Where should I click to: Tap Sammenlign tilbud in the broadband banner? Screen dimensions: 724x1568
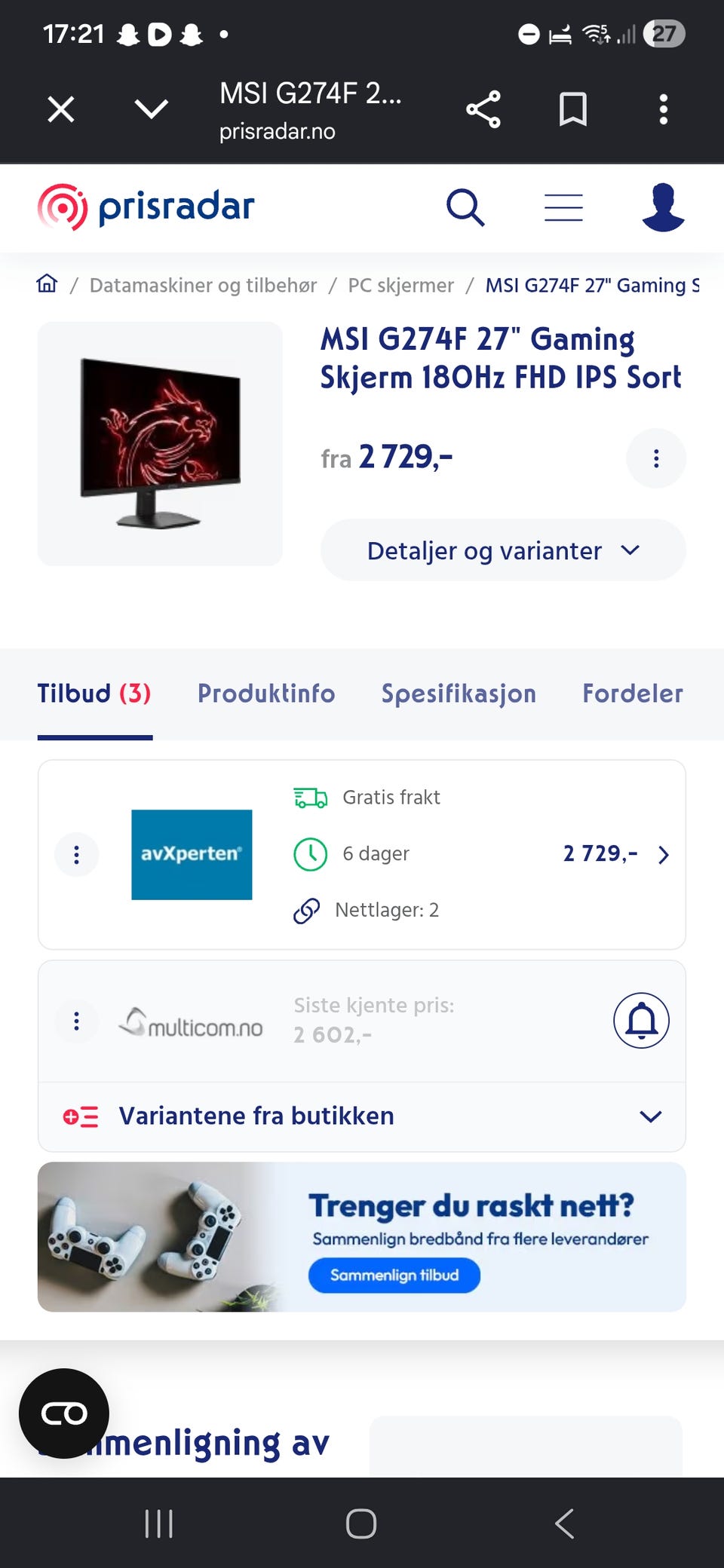click(x=394, y=1276)
